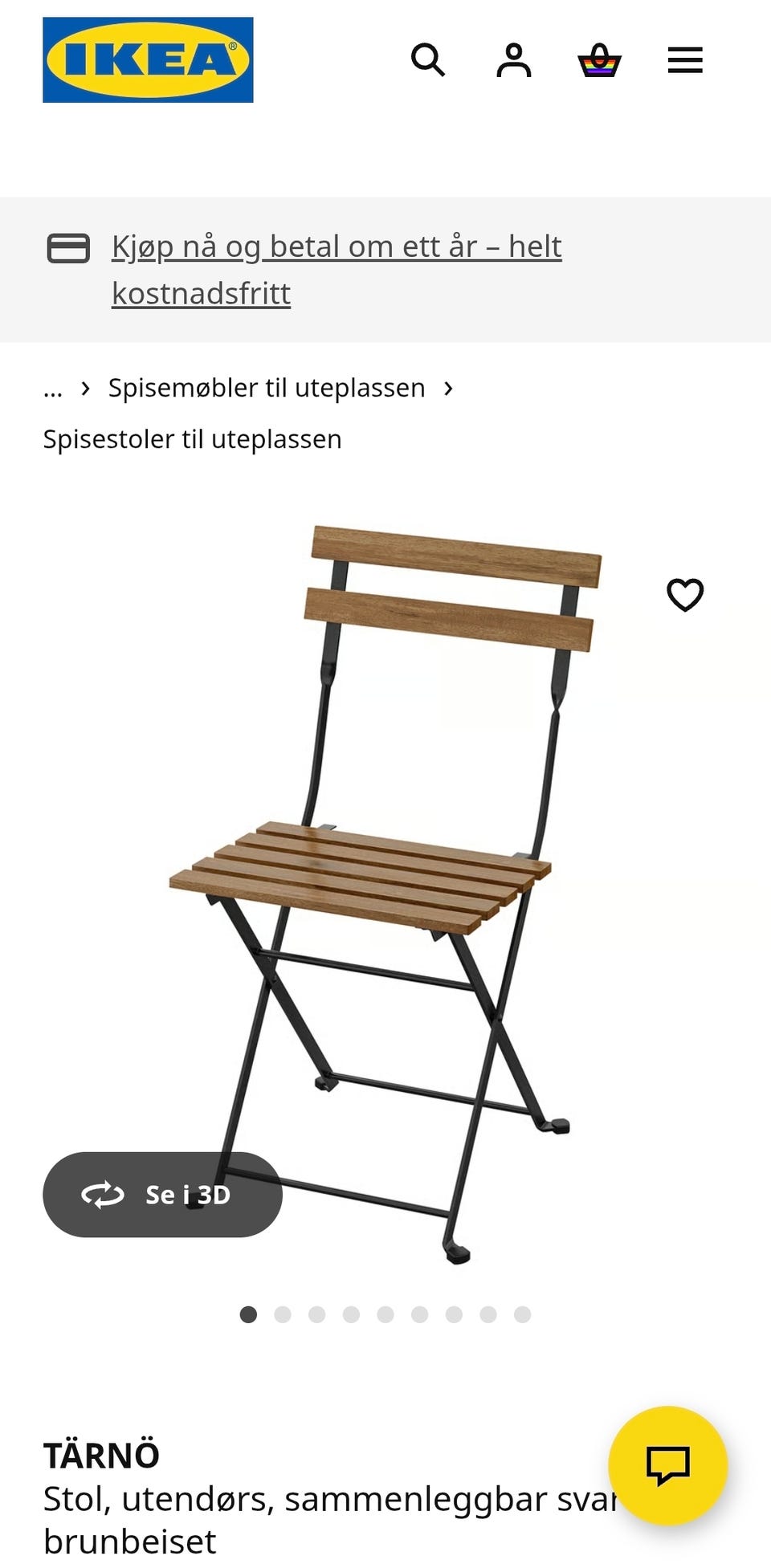Click the IKEA logo
The width and height of the screenshot is (771, 1568).
(x=148, y=59)
